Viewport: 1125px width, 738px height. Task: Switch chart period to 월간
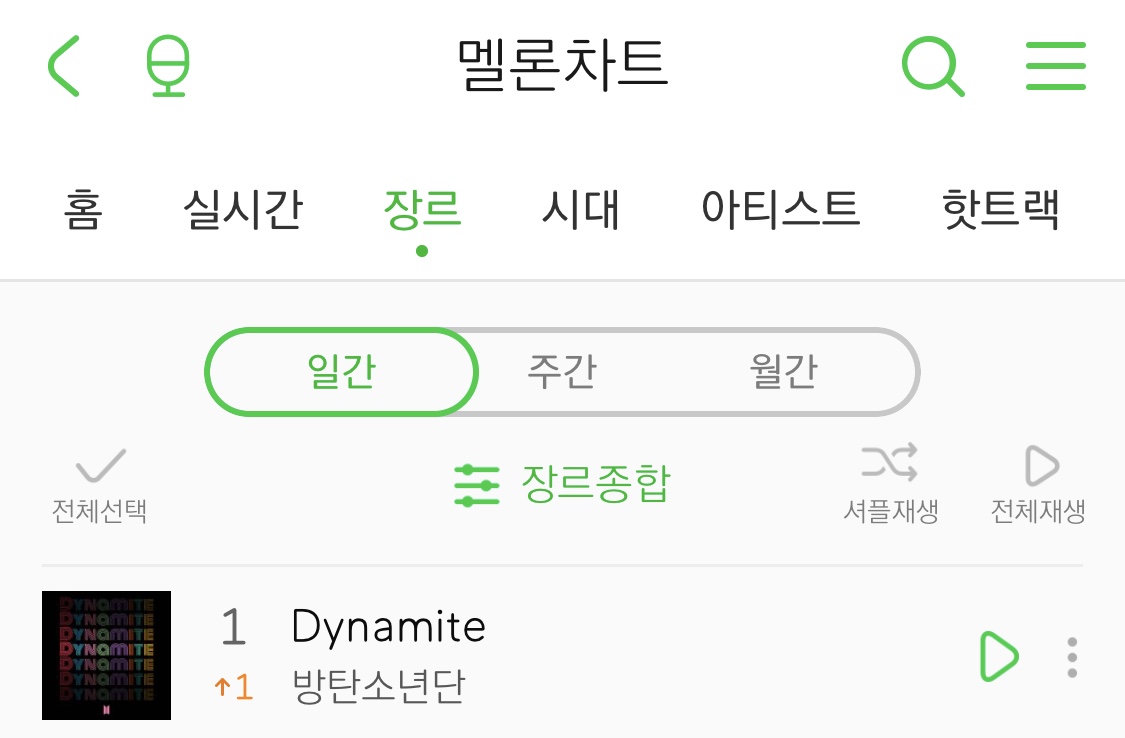pyautogui.click(x=783, y=372)
